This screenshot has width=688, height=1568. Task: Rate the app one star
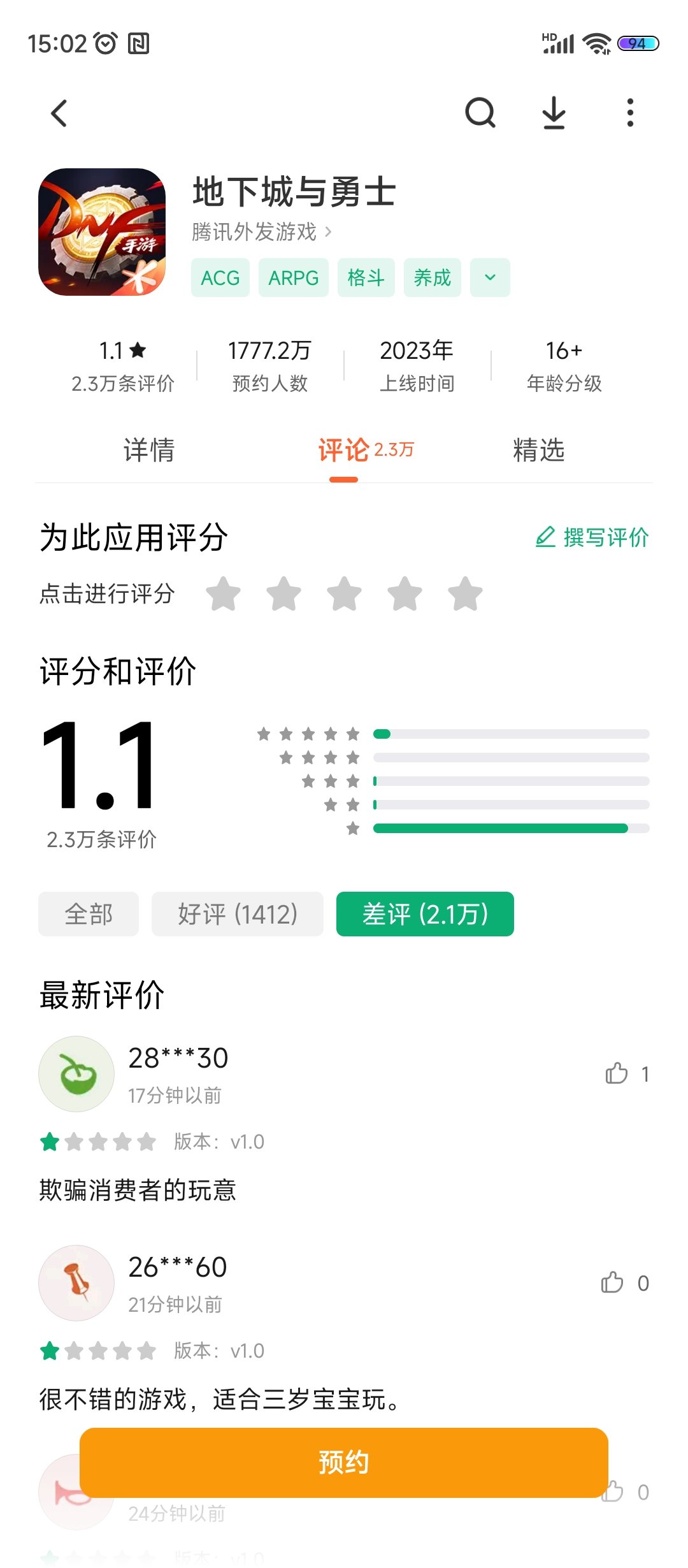[x=224, y=593]
